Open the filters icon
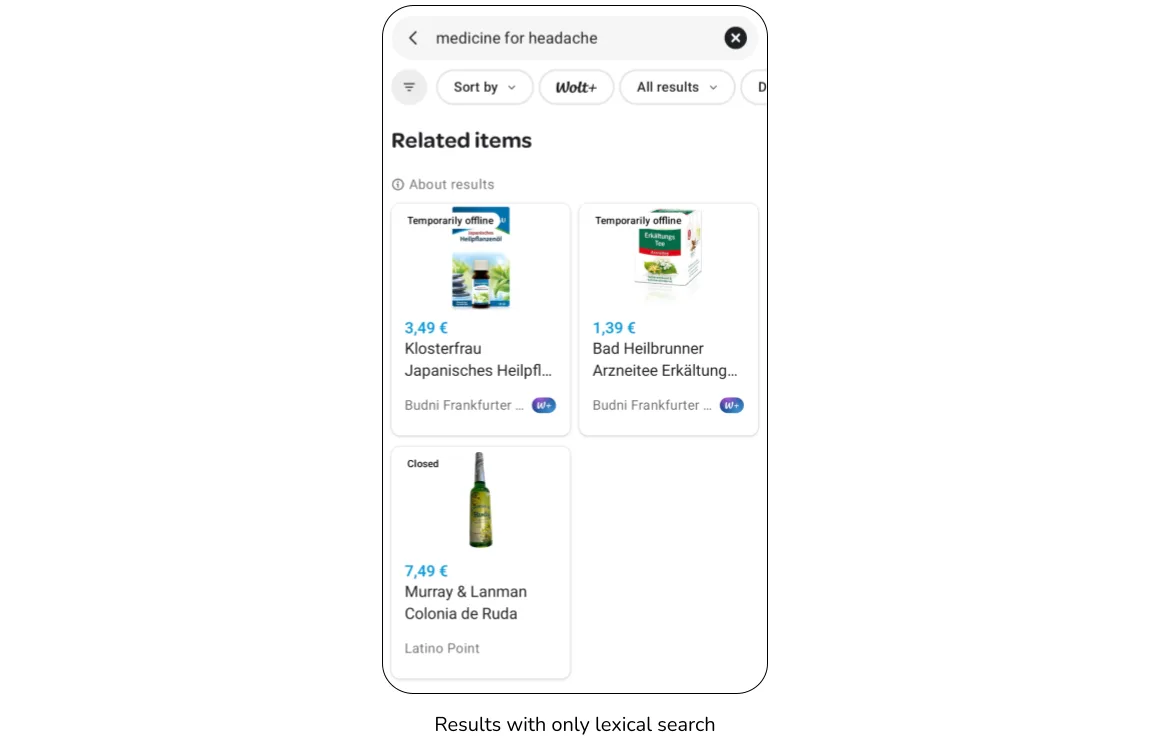1150x755 pixels. pos(409,87)
